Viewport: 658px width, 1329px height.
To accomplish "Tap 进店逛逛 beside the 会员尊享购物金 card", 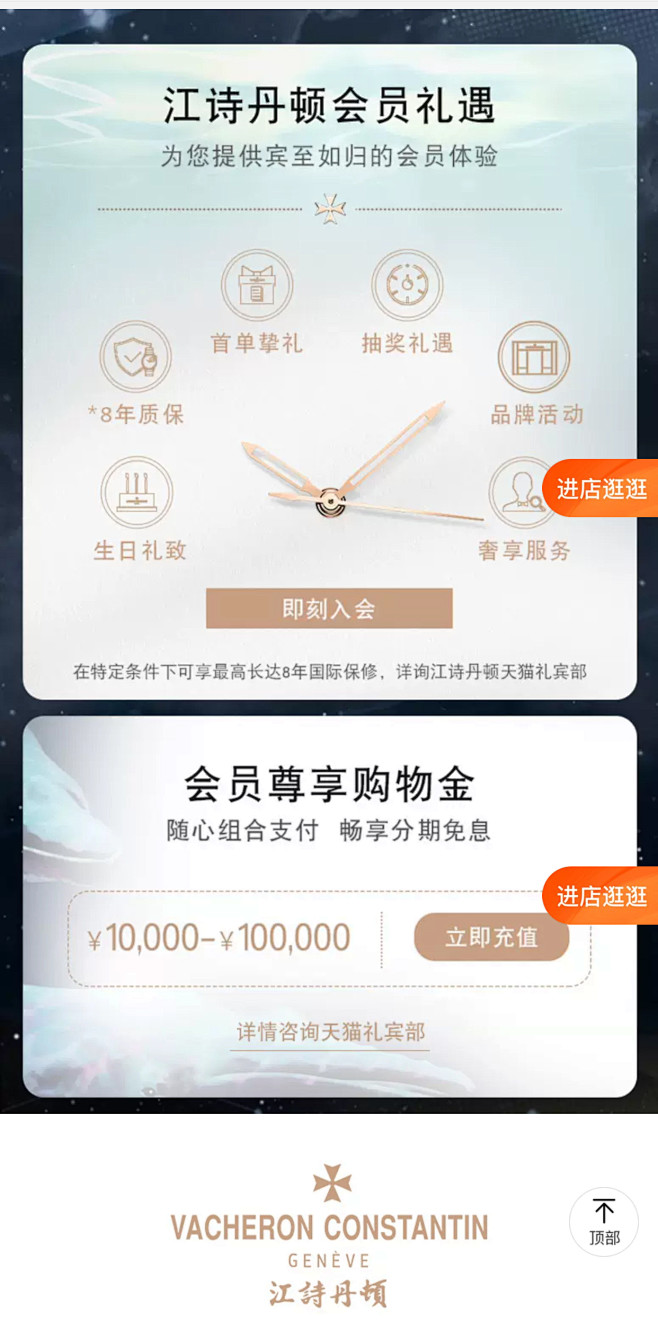I will [601, 895].
